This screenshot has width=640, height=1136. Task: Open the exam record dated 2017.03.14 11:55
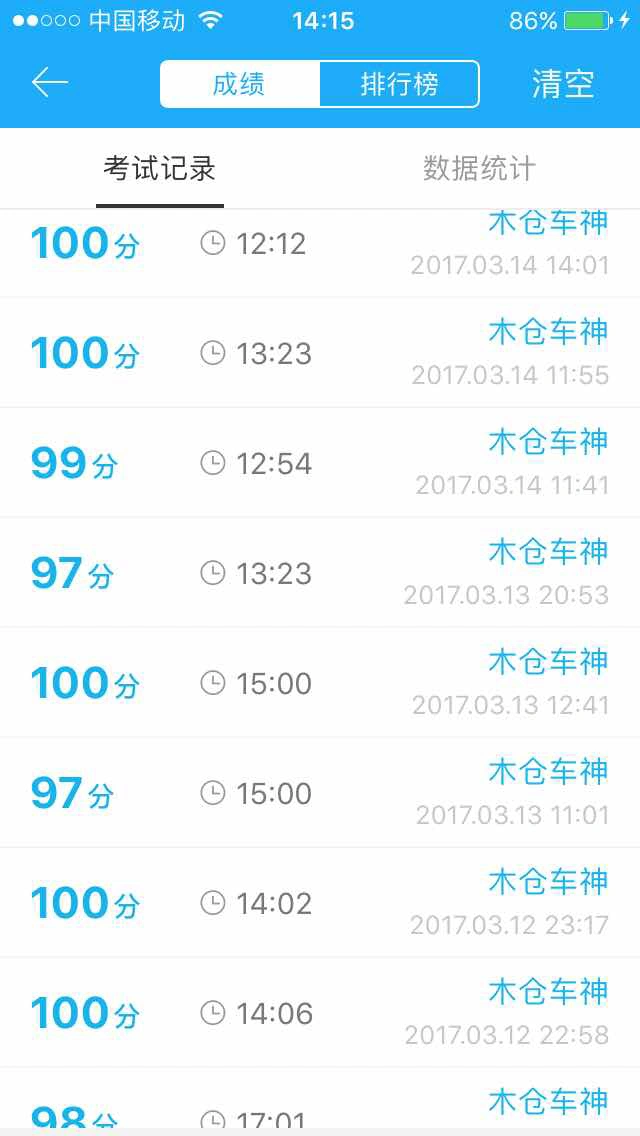(x=320, y=353)
